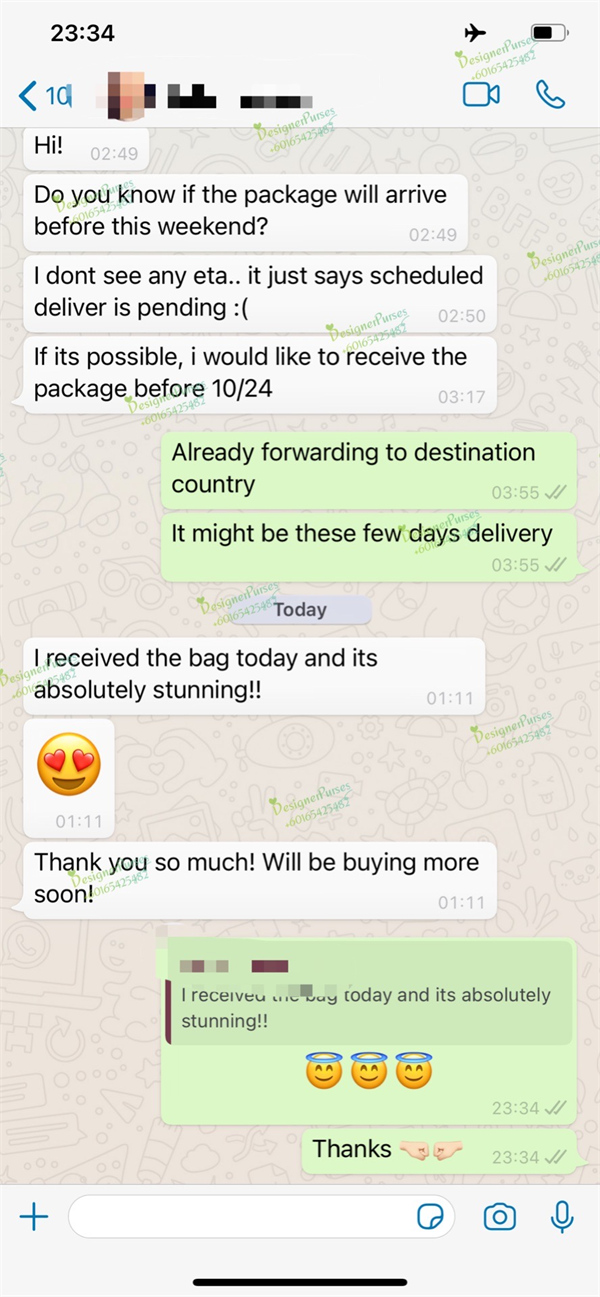Open the camera to send a photo
The height and width of the screenshot is (1297, 600).
coord(499,1216)
